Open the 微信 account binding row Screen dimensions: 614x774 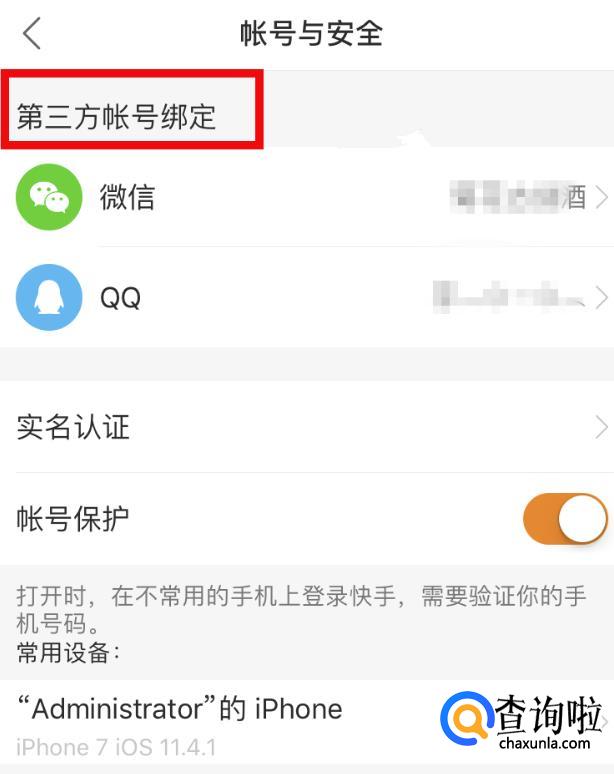pos(307,197)
